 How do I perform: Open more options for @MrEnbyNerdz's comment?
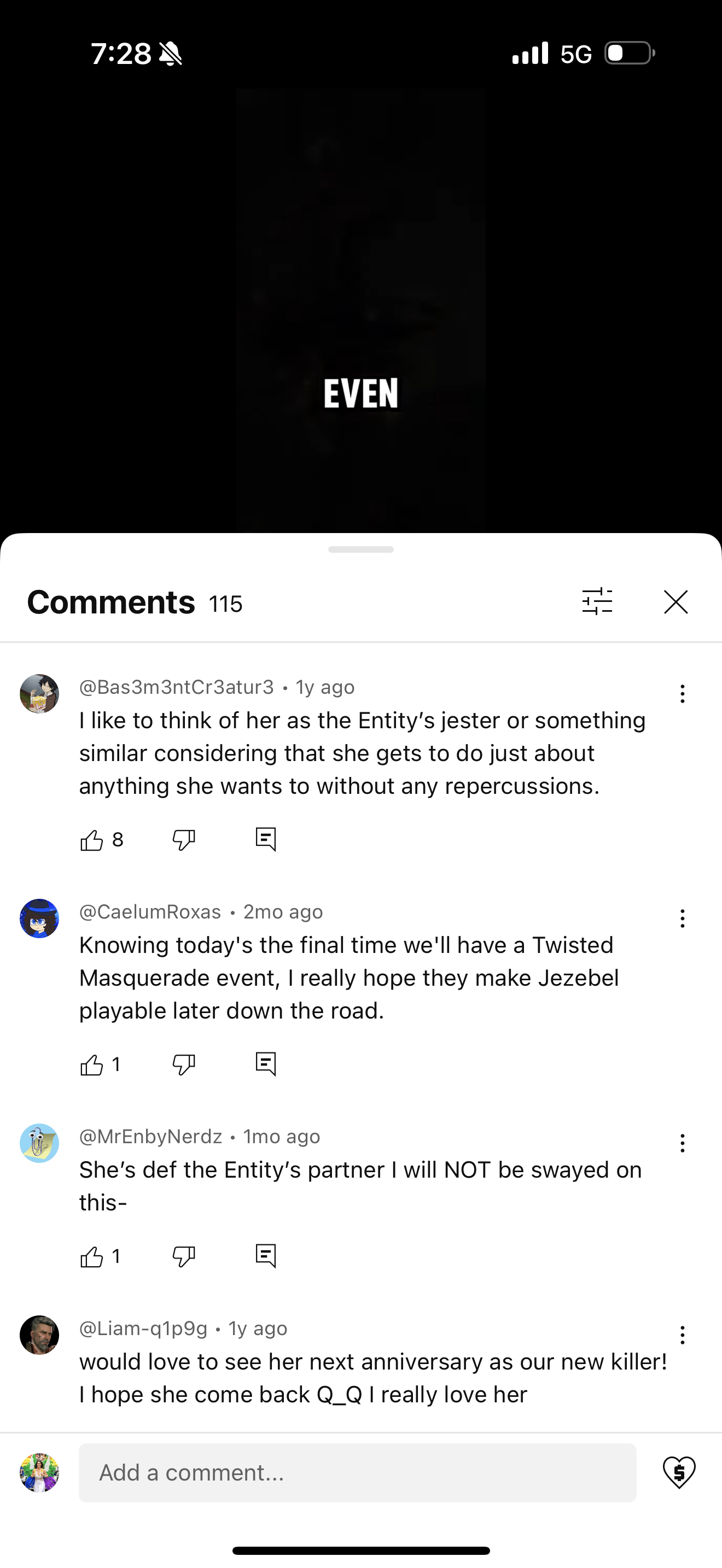coord(683,1143)
